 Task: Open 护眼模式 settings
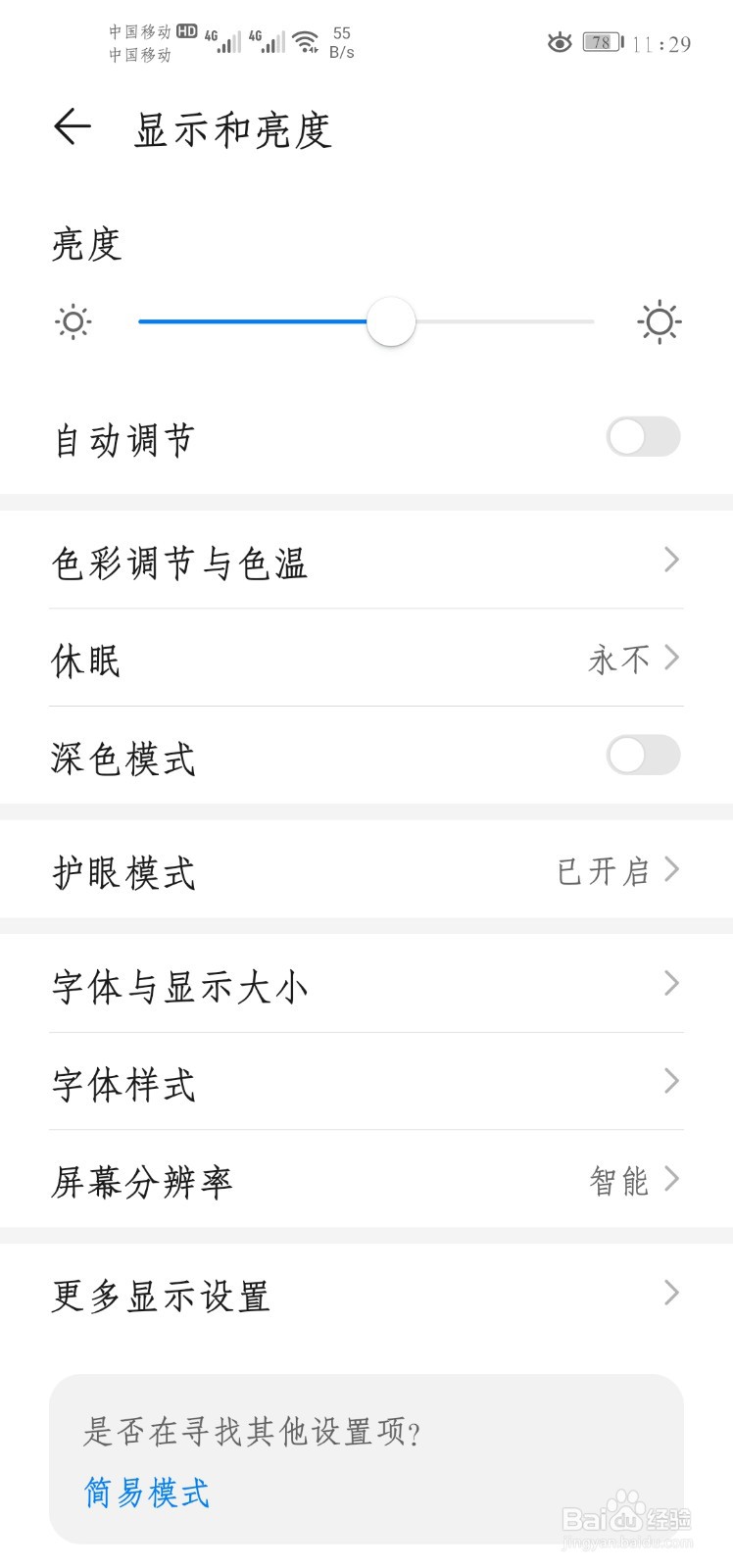pos(366,870)
